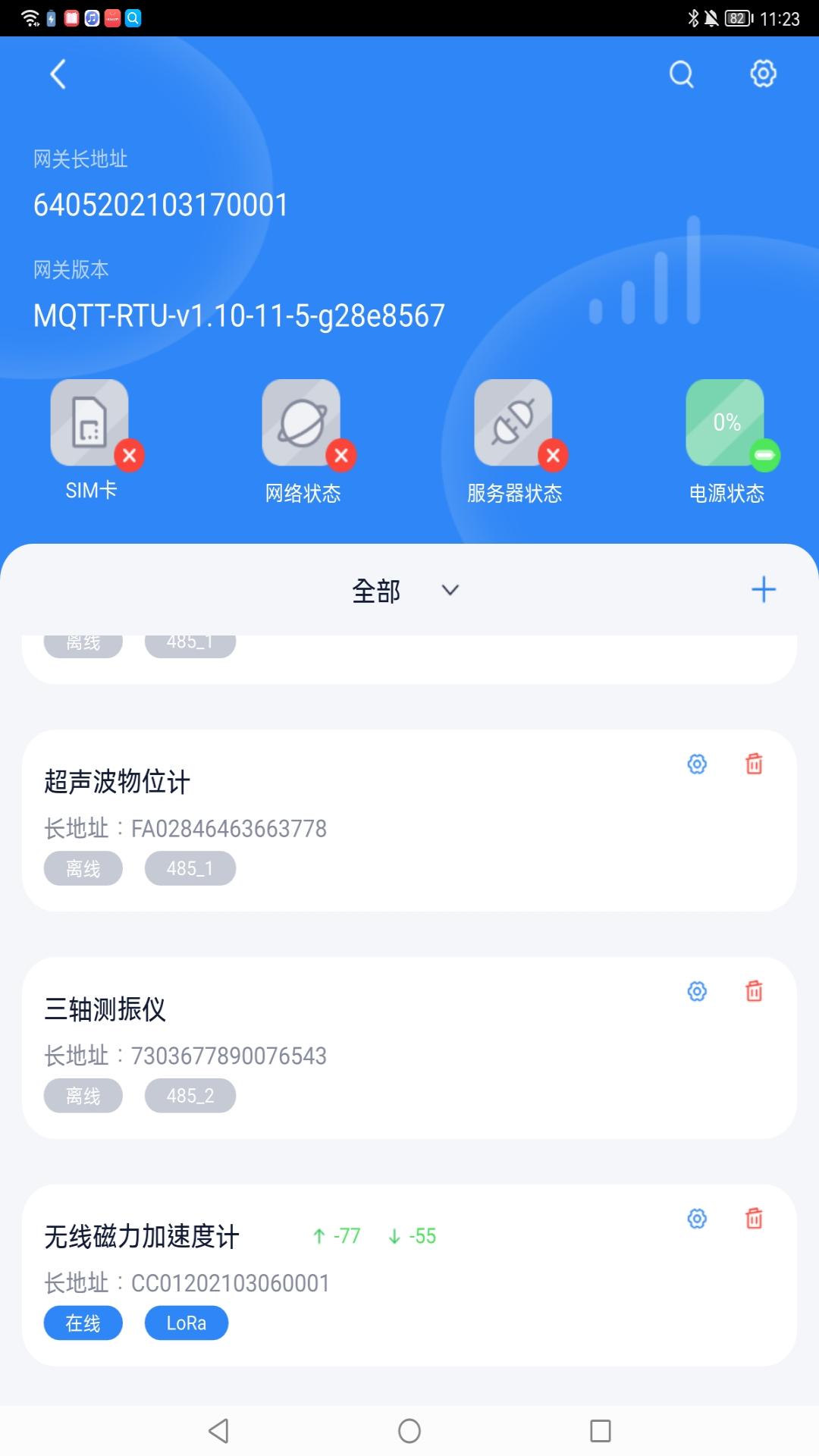
Task: Open the device type chevron next to 全部
Action: 450,590
